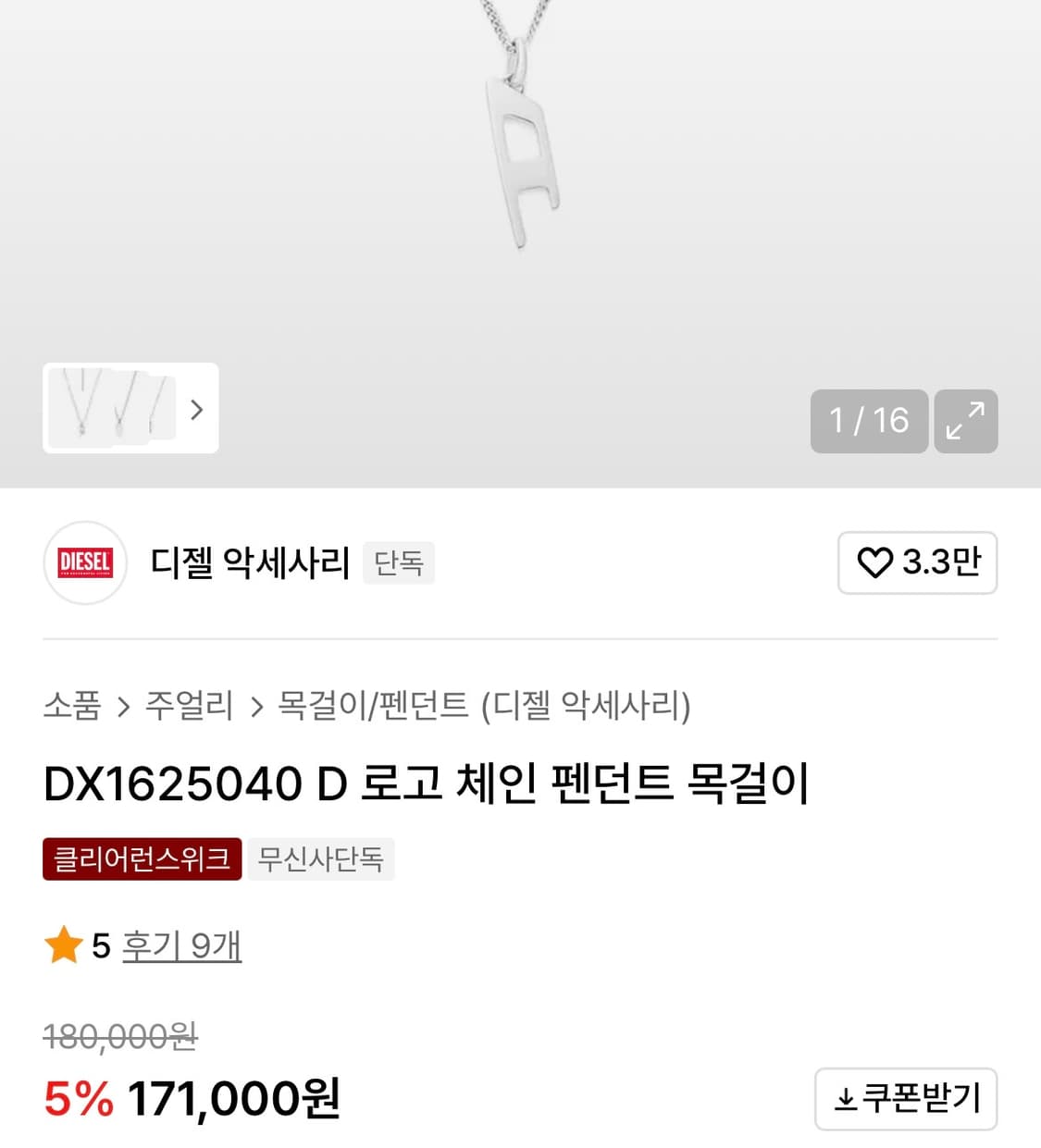1041x1148 pixels.
Task: Click the 단독 label next to brand name
Action: pos(399,563)
